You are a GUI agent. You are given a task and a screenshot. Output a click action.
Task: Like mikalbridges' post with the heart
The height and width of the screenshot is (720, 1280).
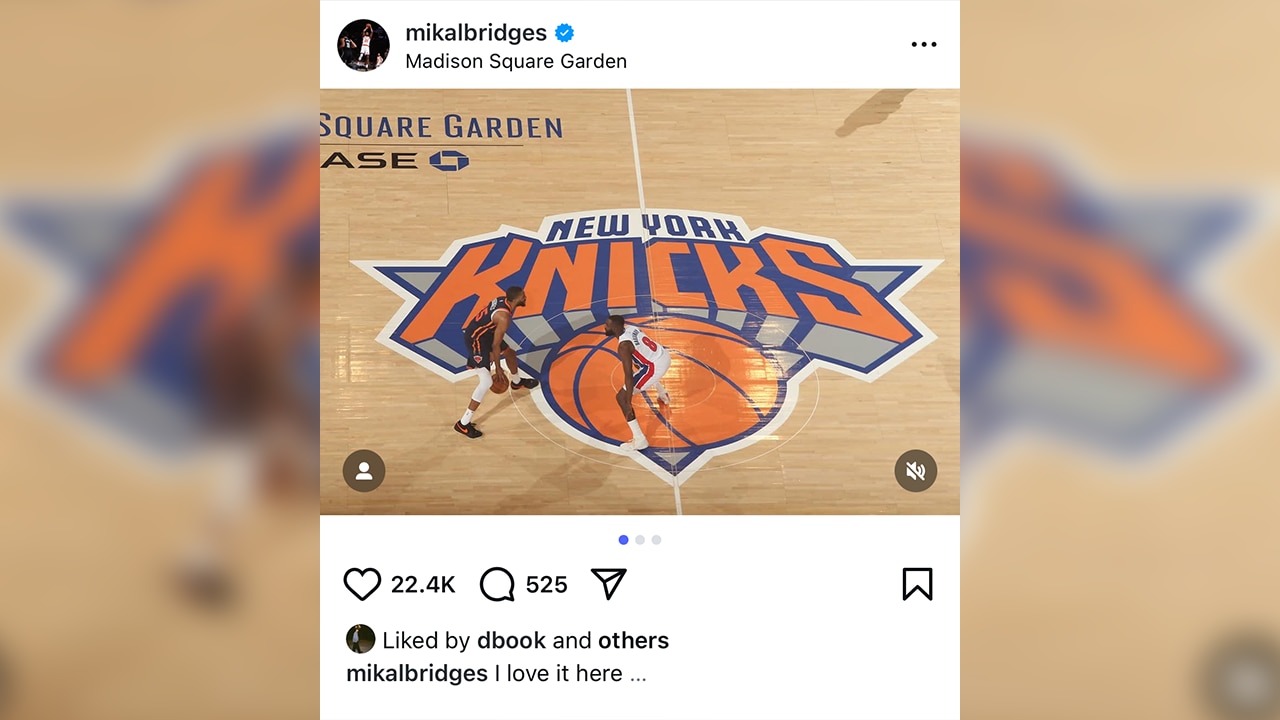tap(362, 584)
